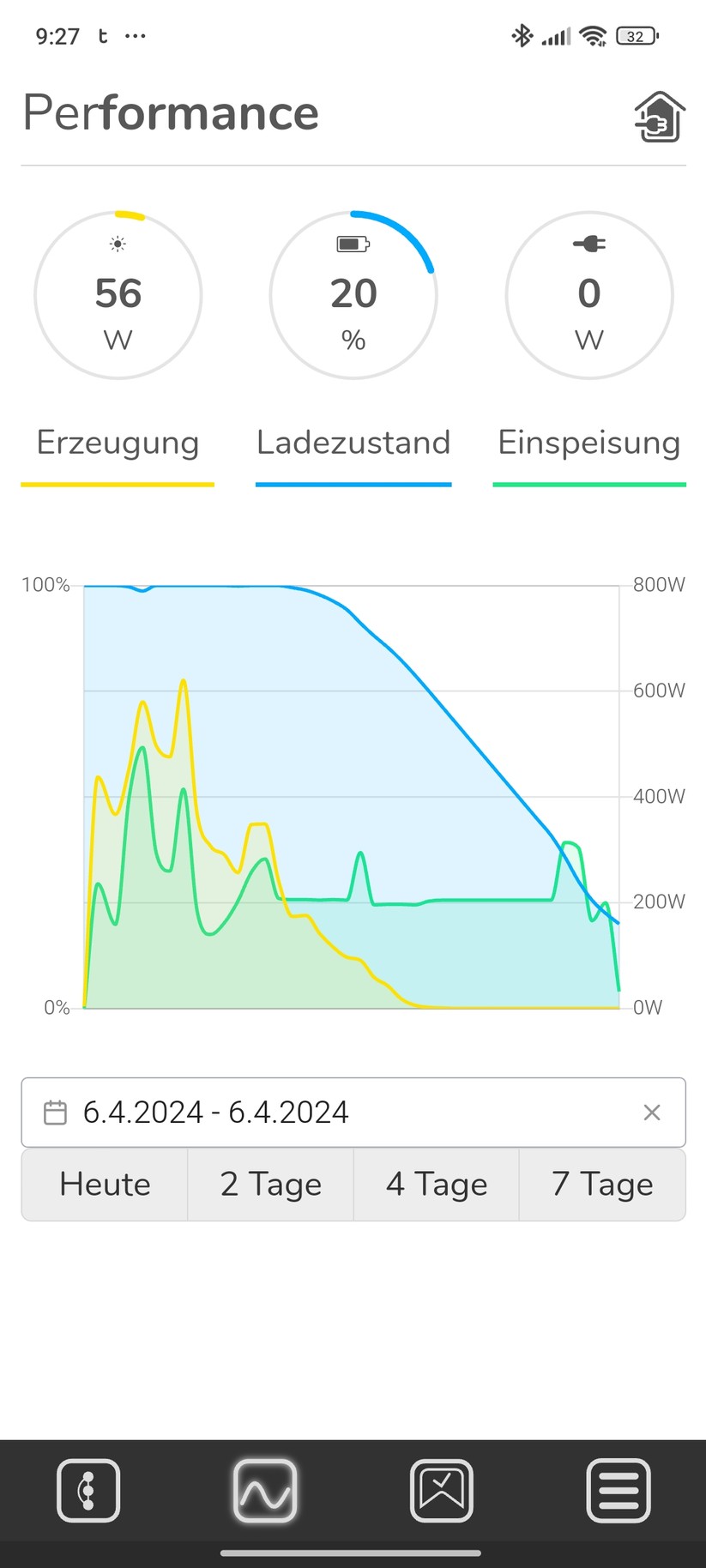Open the home plug icon in header
Image resolution: width=706 pixels, height=1568 pixels.
tap(659, 117)
